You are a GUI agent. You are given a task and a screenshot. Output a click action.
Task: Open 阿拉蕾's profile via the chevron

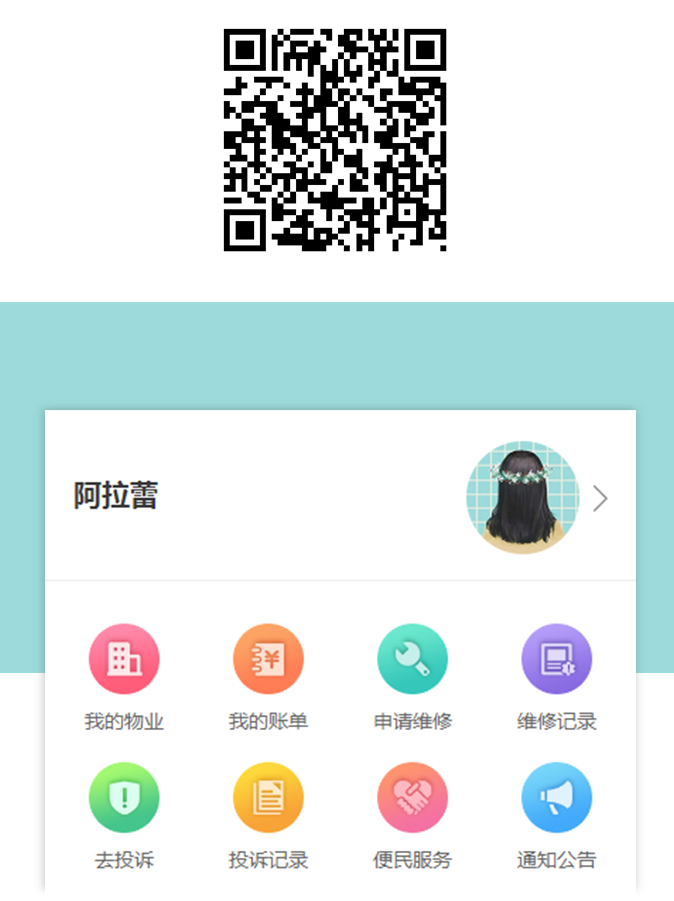click(600, 498)
